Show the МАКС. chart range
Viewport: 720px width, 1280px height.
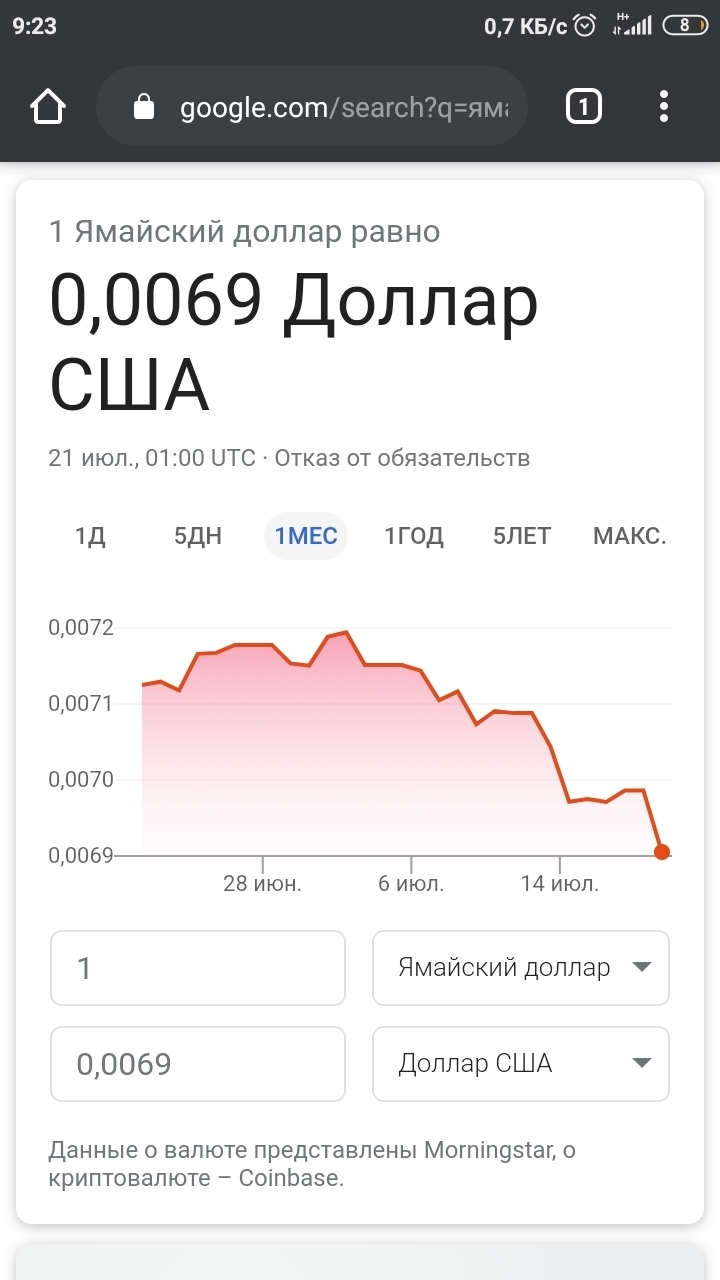(x=629, y=536)
